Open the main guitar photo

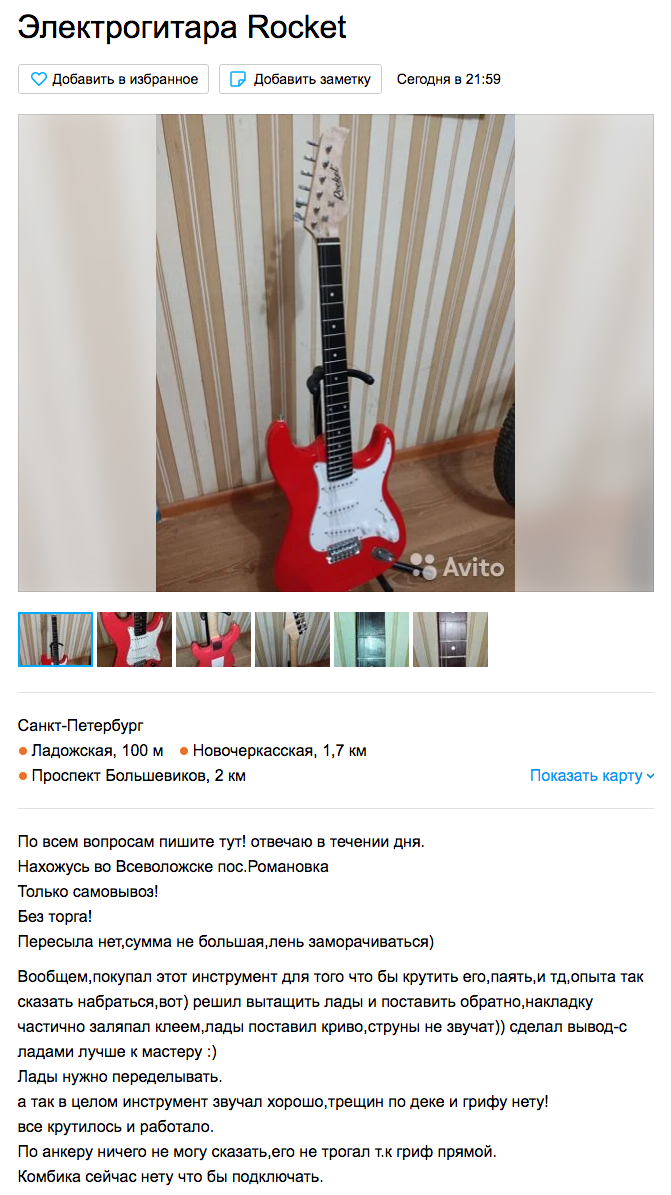pos(336,353)
